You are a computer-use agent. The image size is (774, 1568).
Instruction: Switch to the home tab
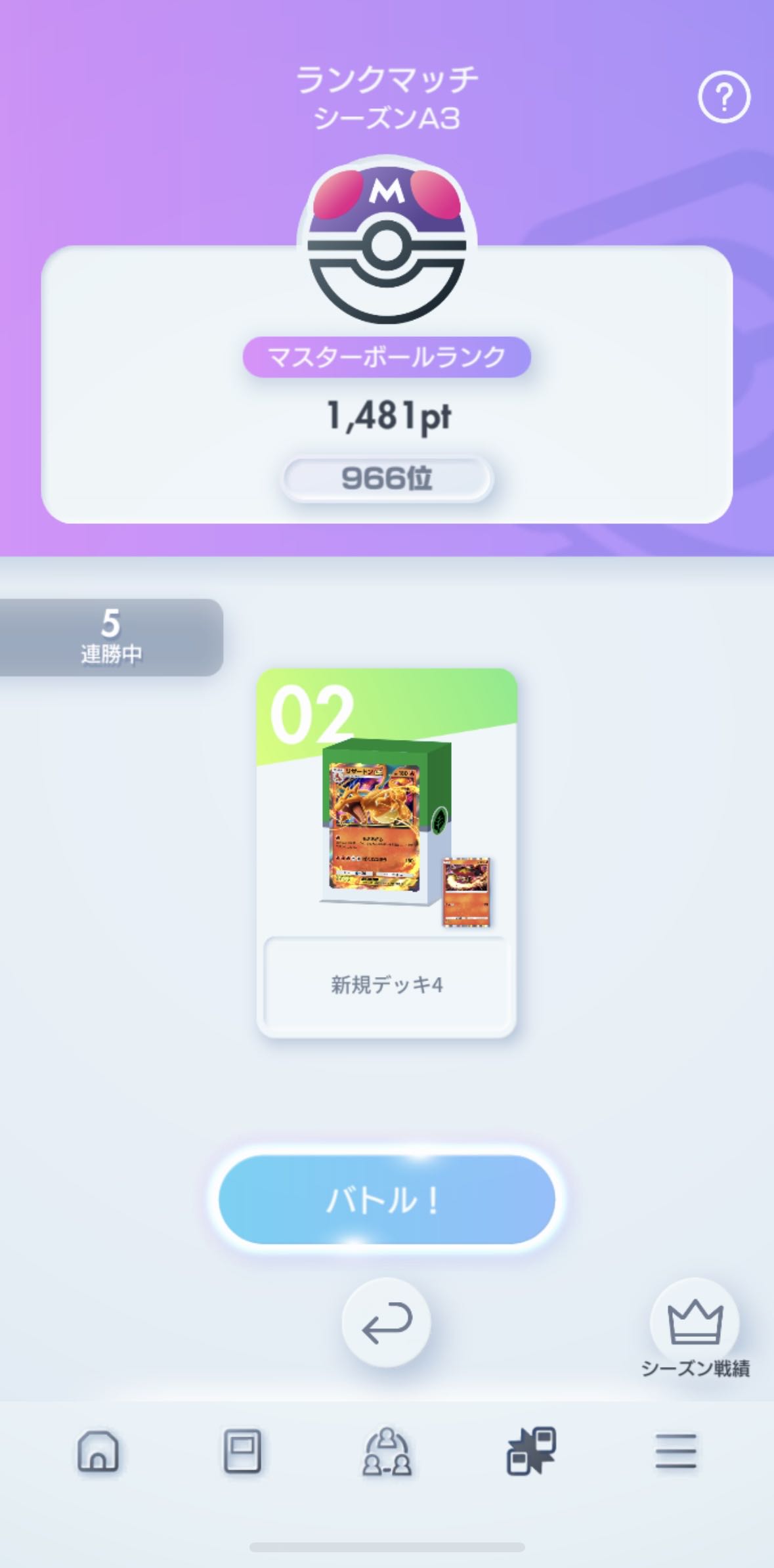(98, 1450)
